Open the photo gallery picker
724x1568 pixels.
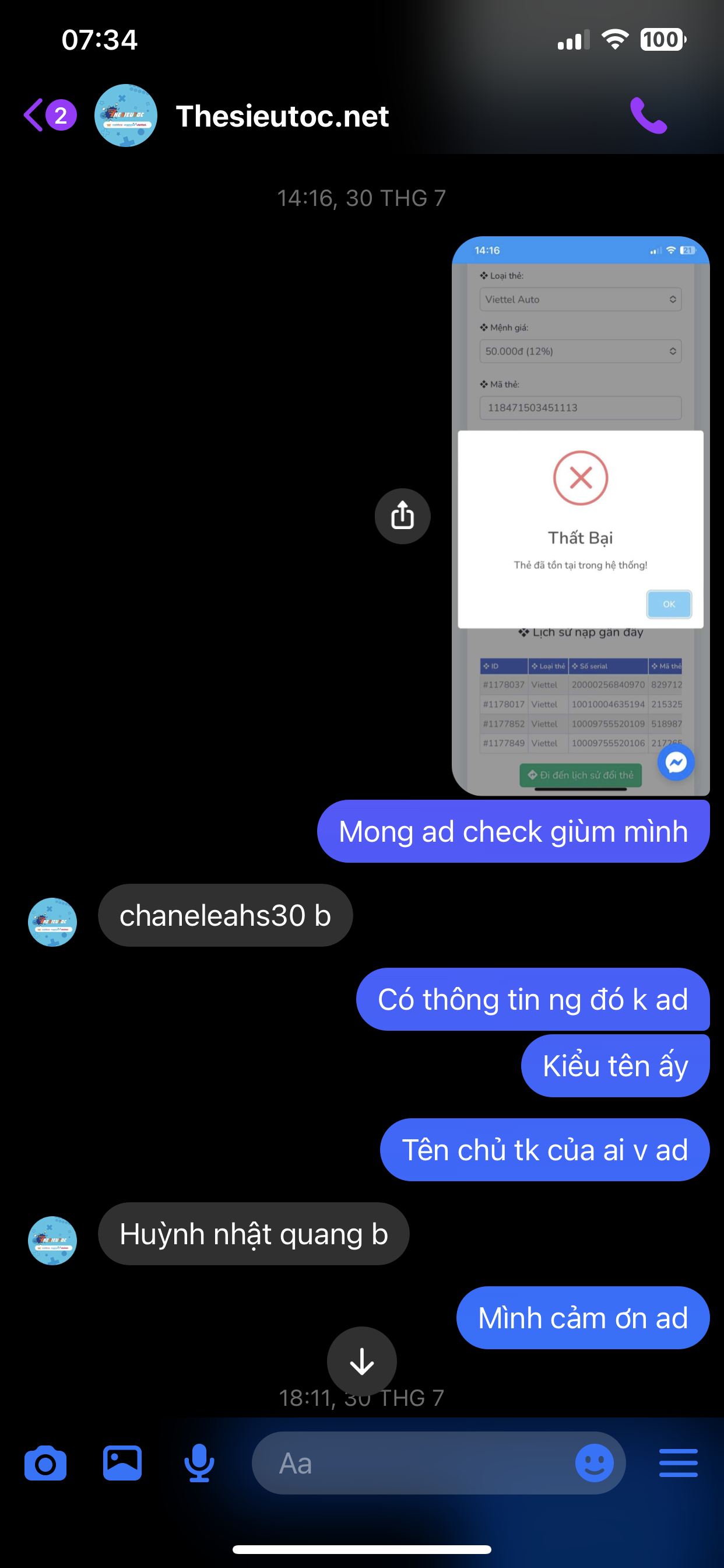pos(122,1464)
